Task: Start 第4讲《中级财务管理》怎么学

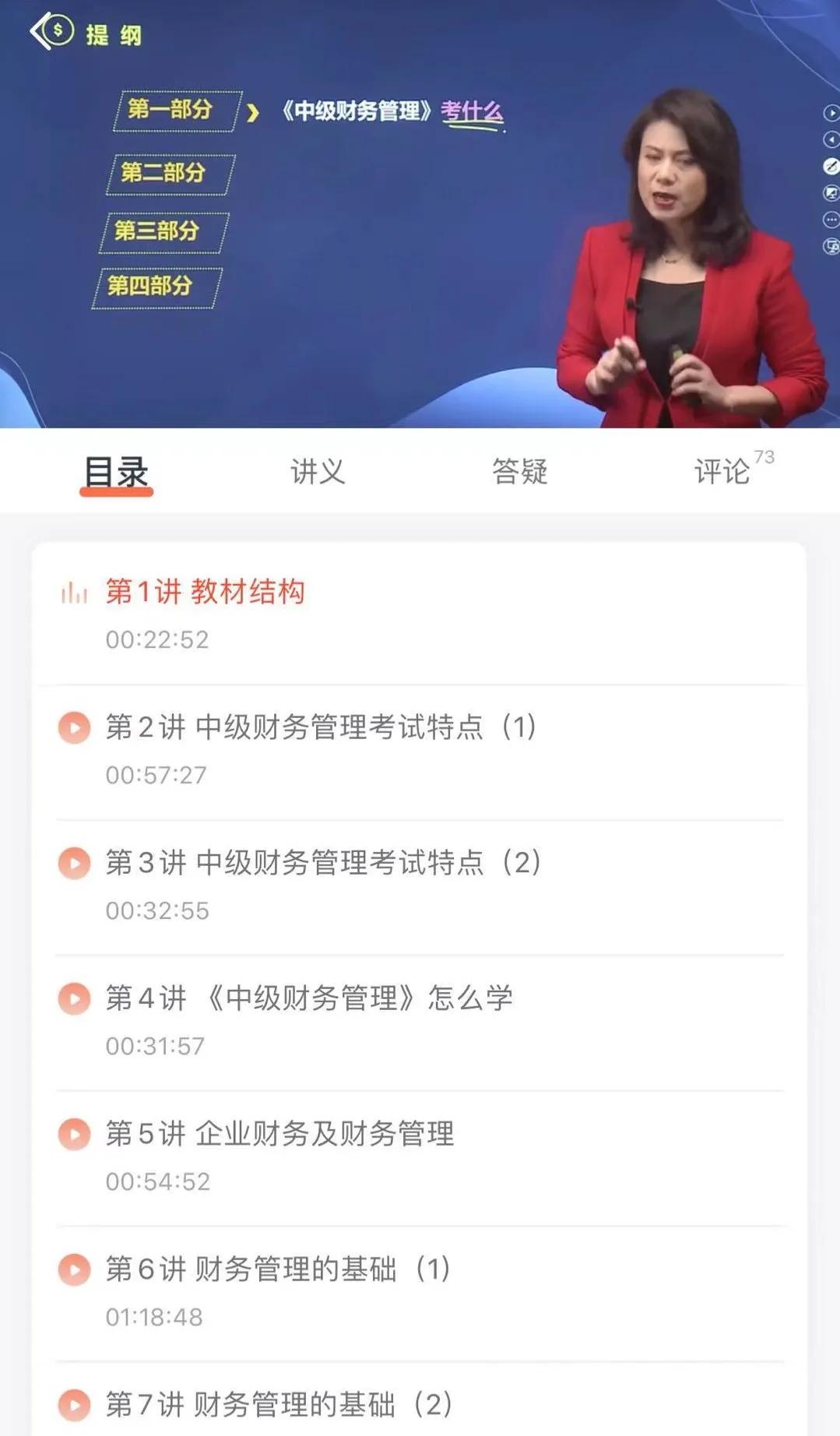Action: coord(309,999)
